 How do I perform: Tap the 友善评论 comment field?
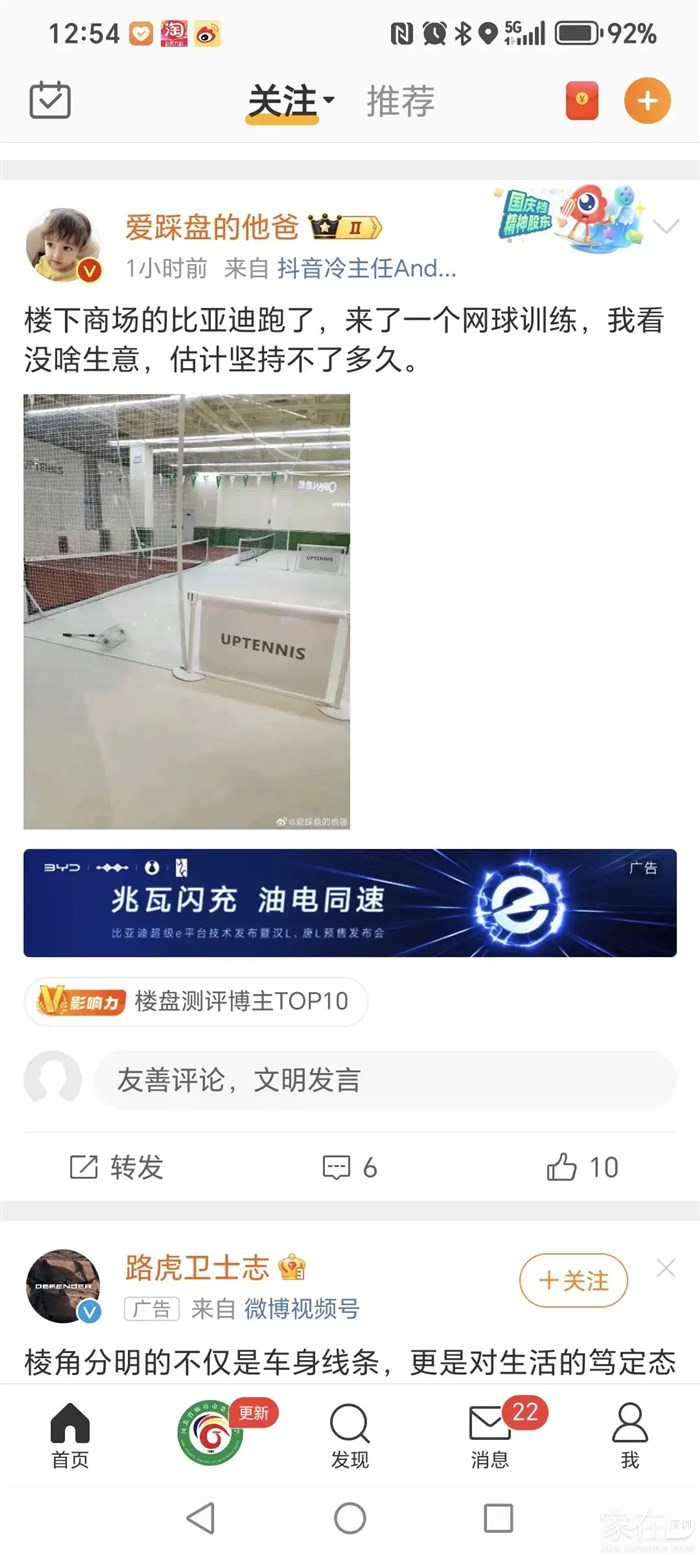tap(385, 1080)
